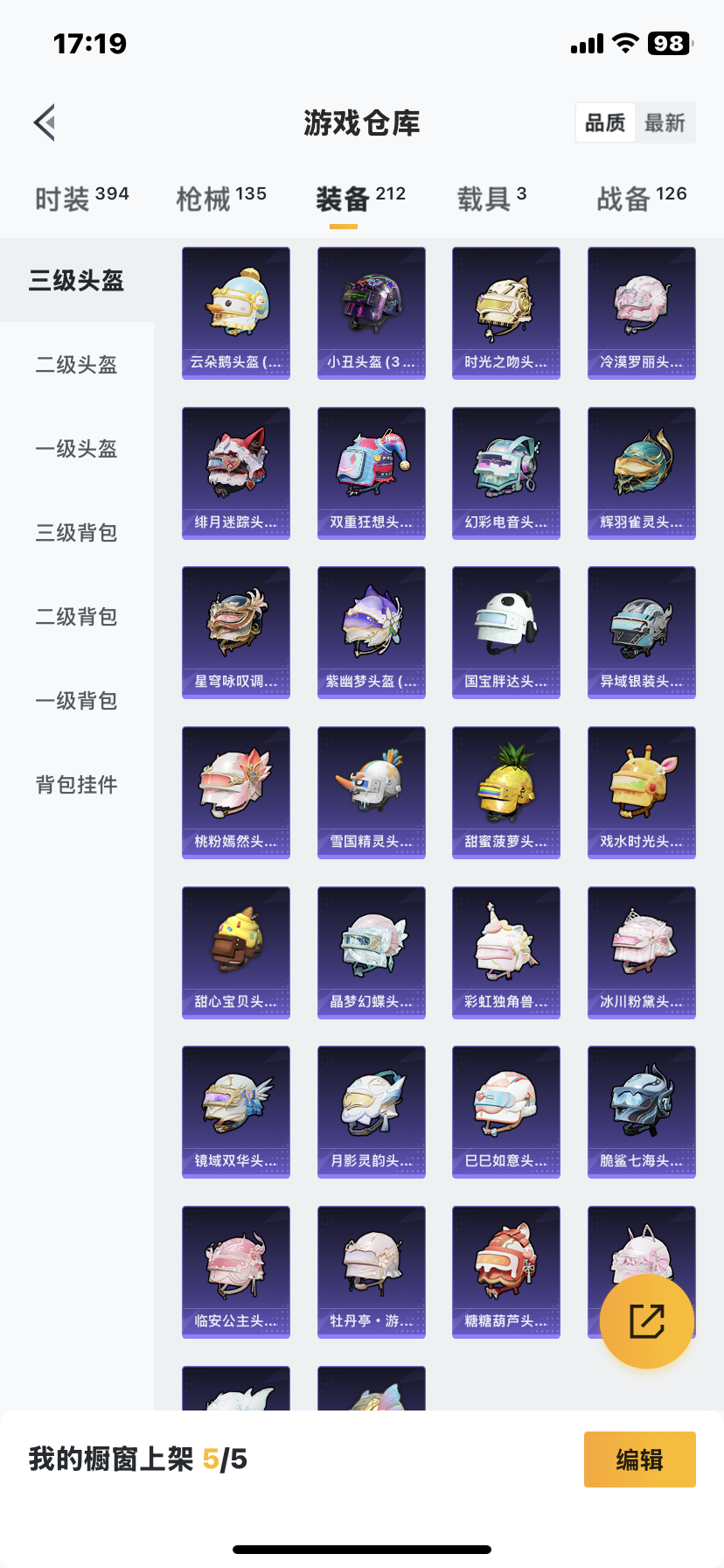Select the 一级头盔 category

[77, 448]
